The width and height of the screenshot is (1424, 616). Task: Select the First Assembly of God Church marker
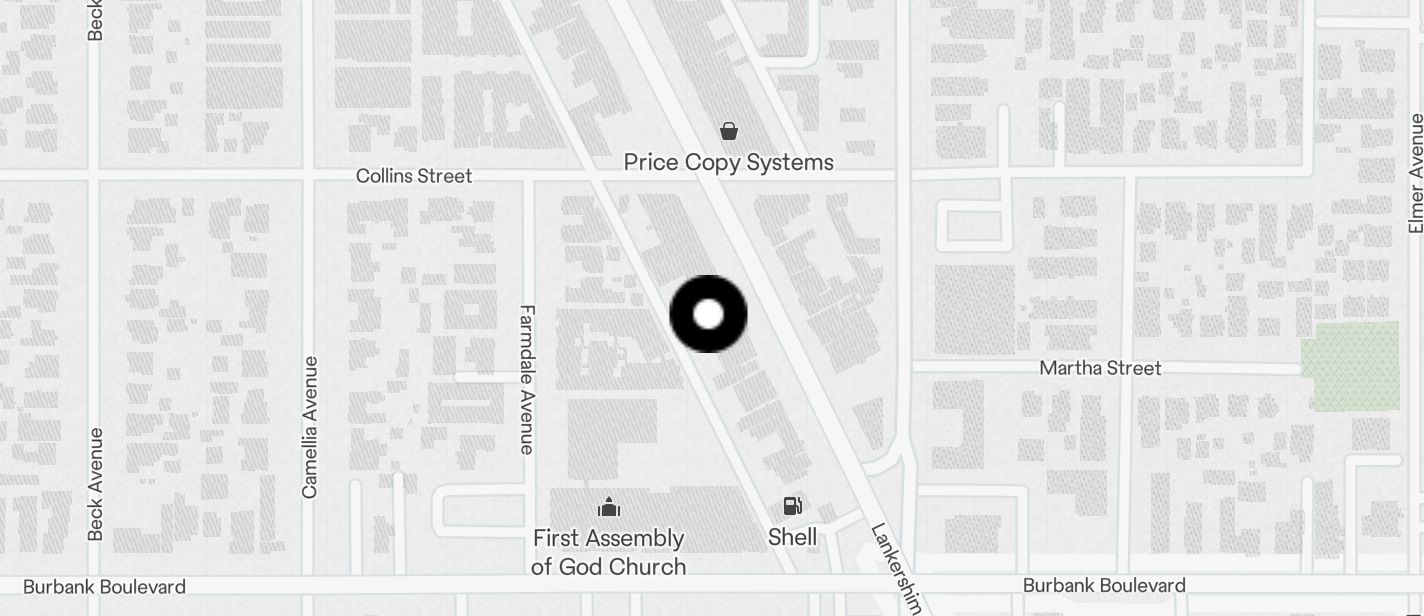[608, 507]
